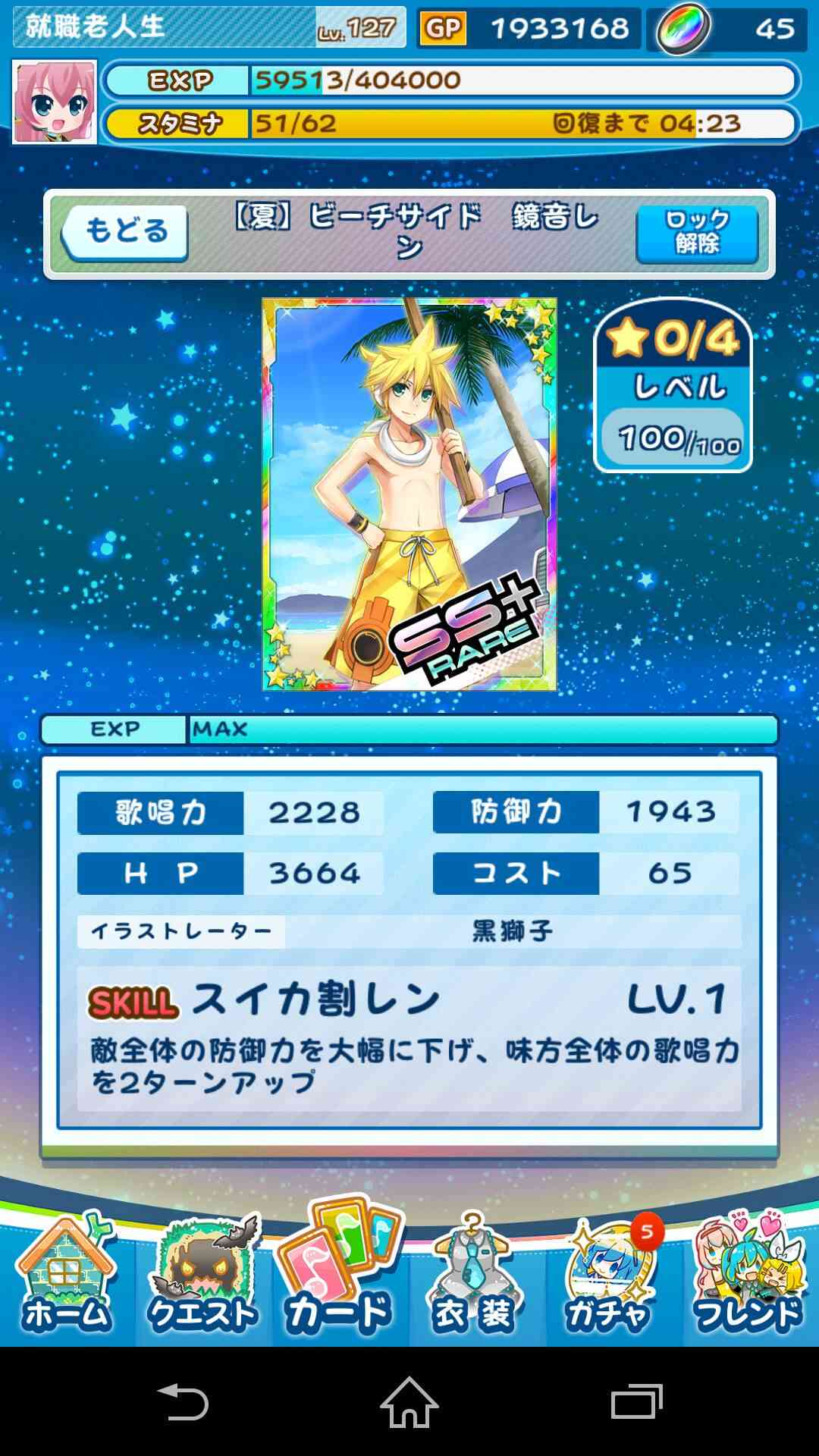
Task: Tap the もどる back button
Action: [125, 232]
